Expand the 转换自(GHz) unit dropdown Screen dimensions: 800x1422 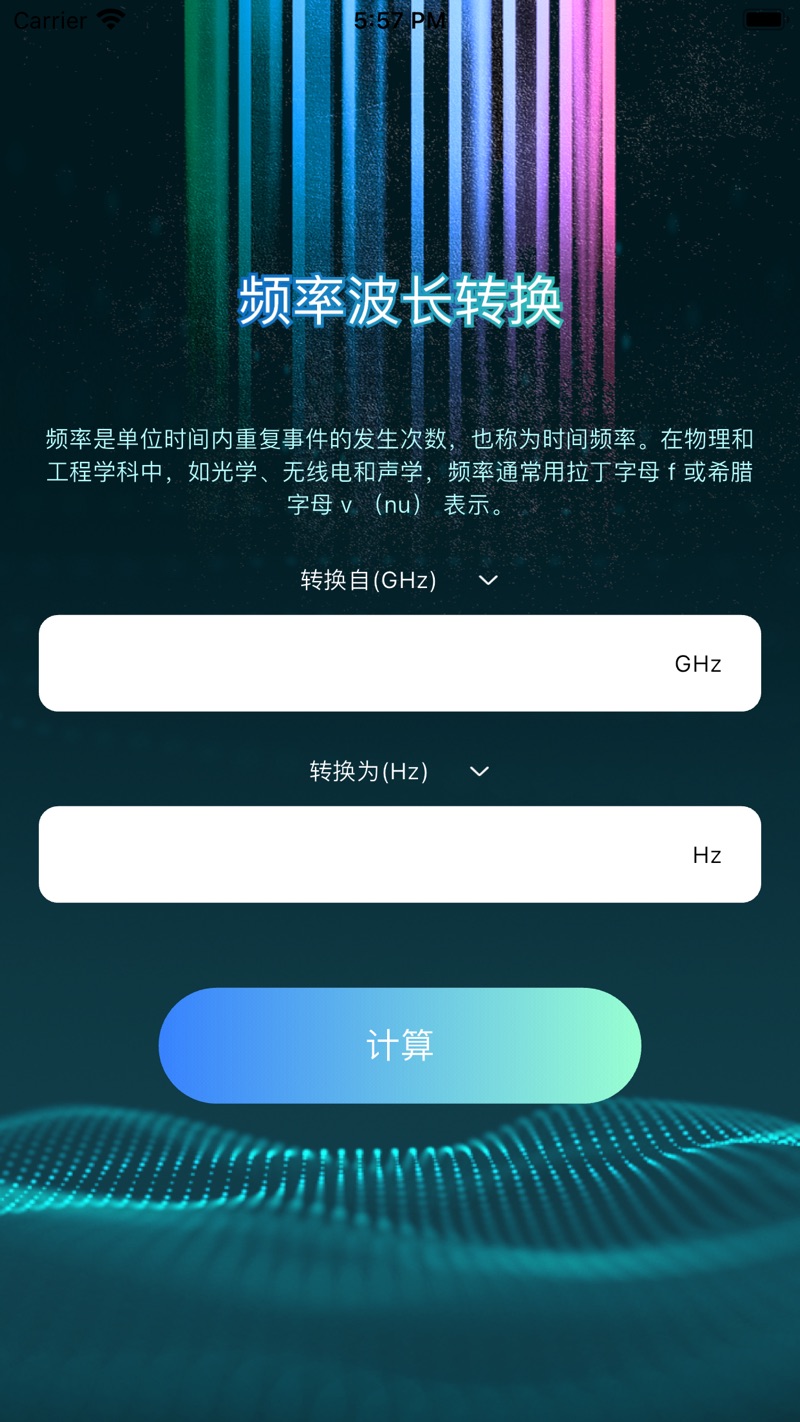pos(487,580)
